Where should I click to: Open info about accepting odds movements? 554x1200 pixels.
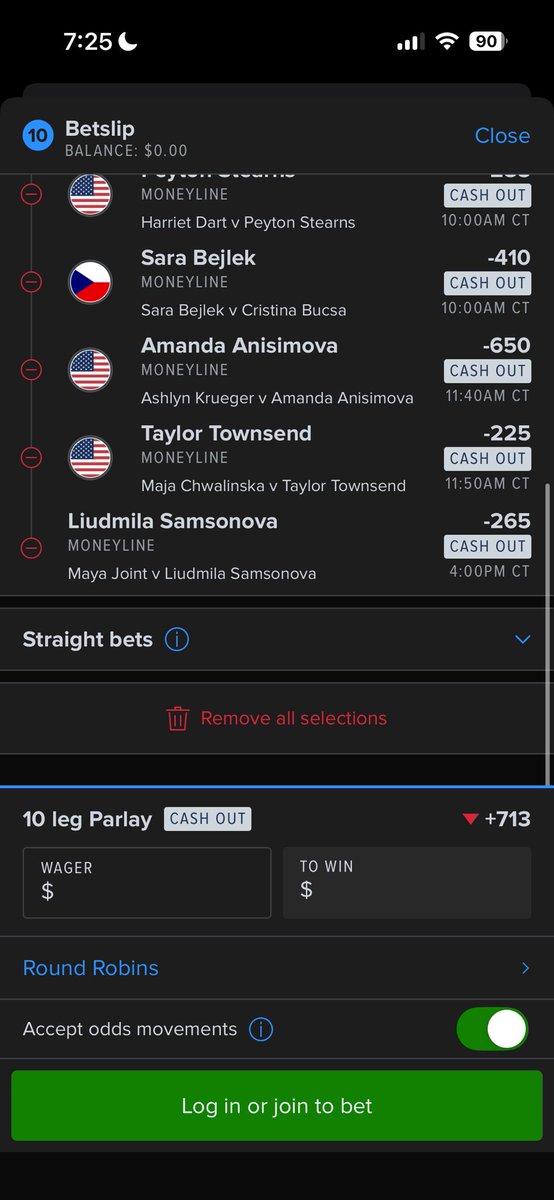[x=261, y=1029]
